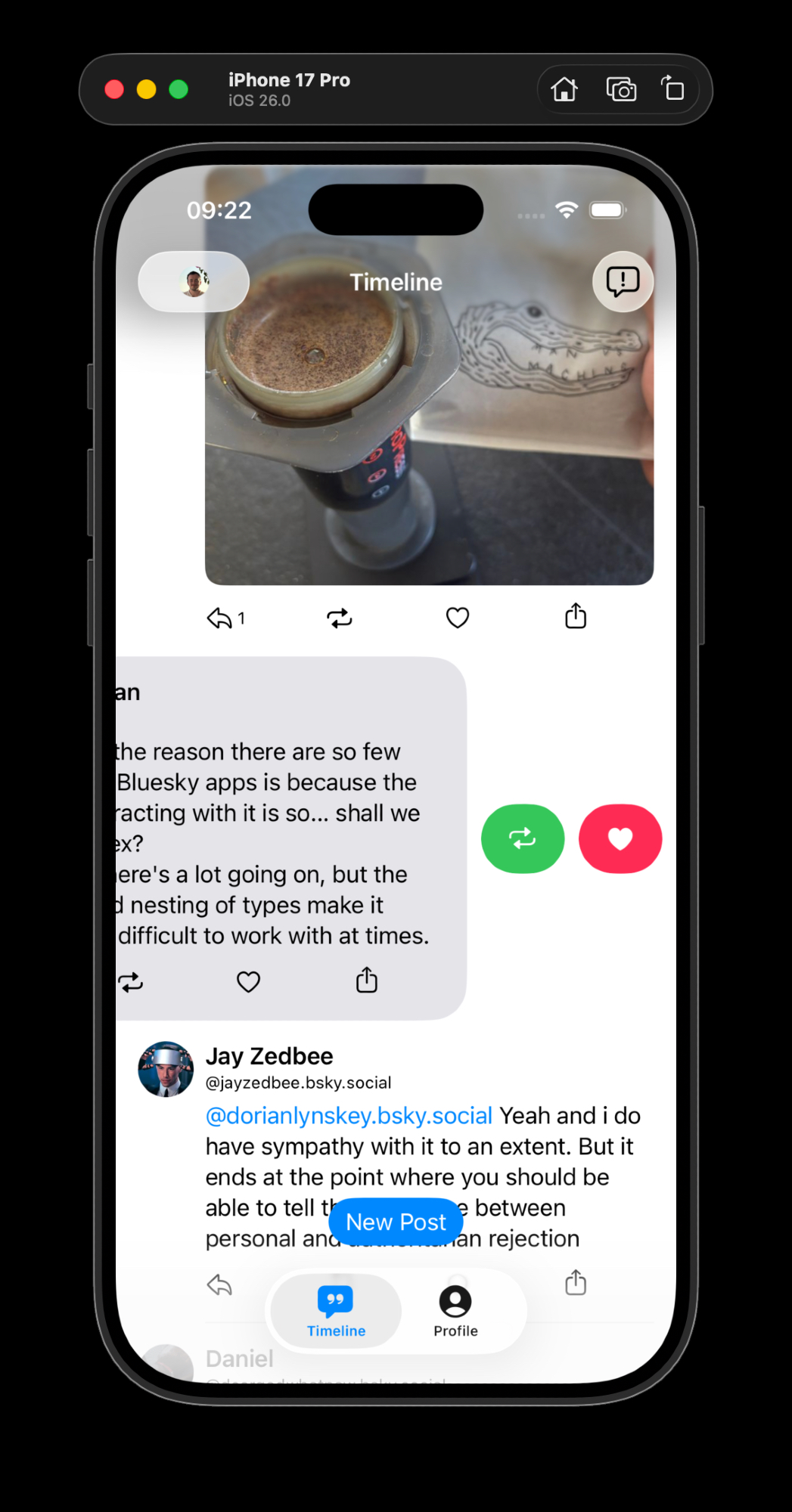This screenshot has width=792, height=1512.
Task: Repost the coffee photo post
Action: click(x=339, y=618)
